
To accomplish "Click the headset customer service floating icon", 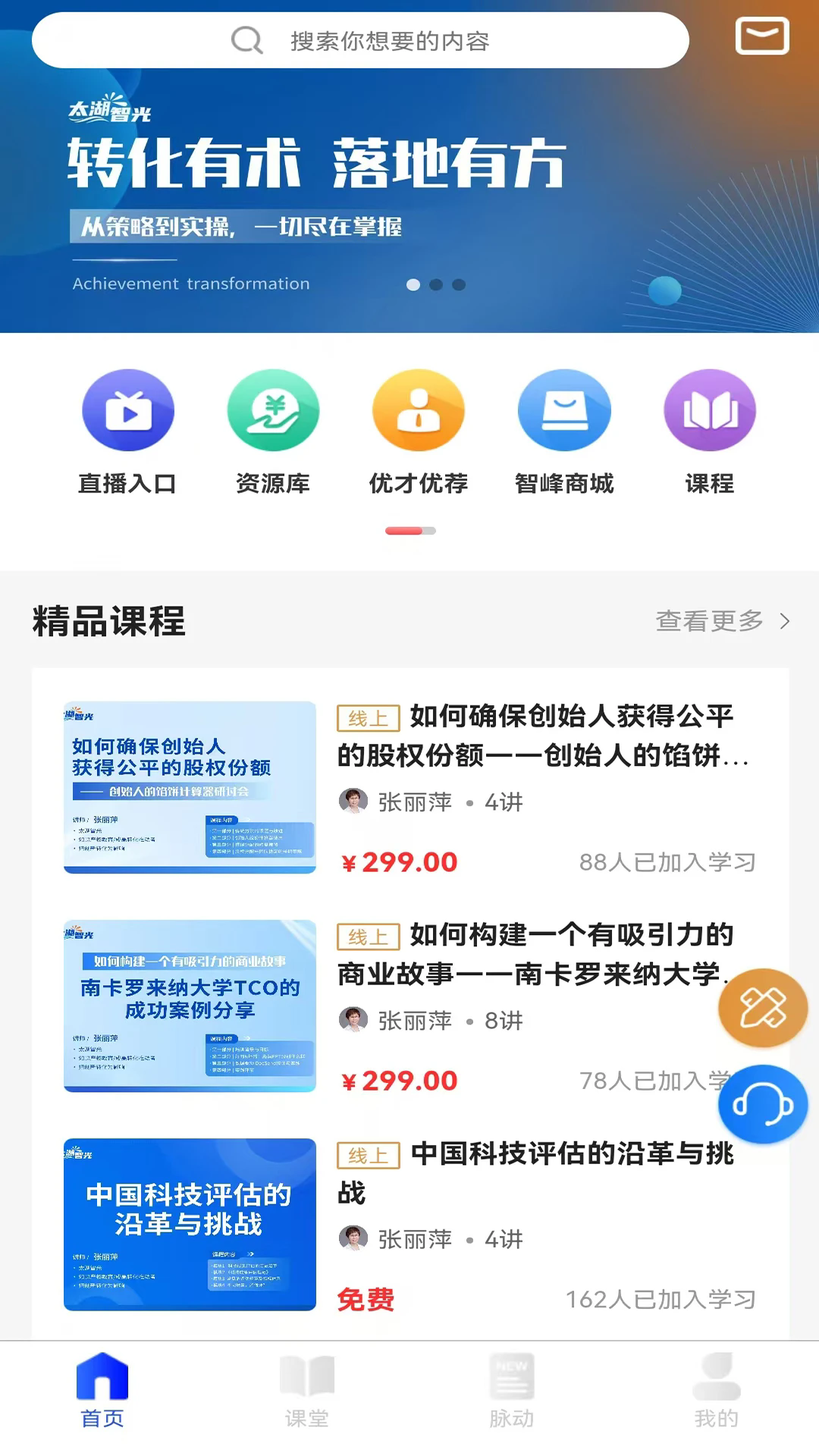I will pos(762,1104).
